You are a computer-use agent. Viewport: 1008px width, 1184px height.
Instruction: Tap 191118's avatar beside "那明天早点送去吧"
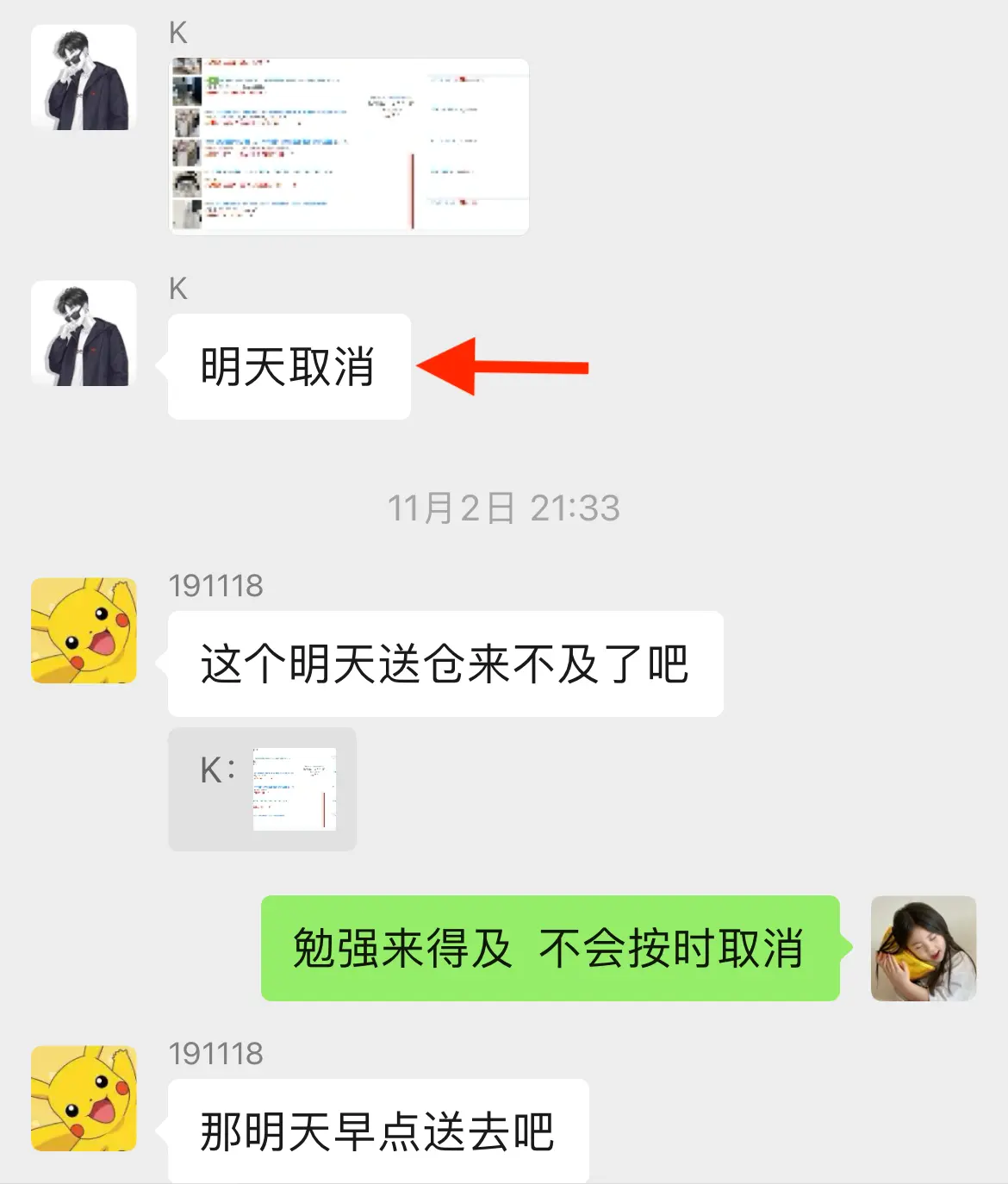84,1098
